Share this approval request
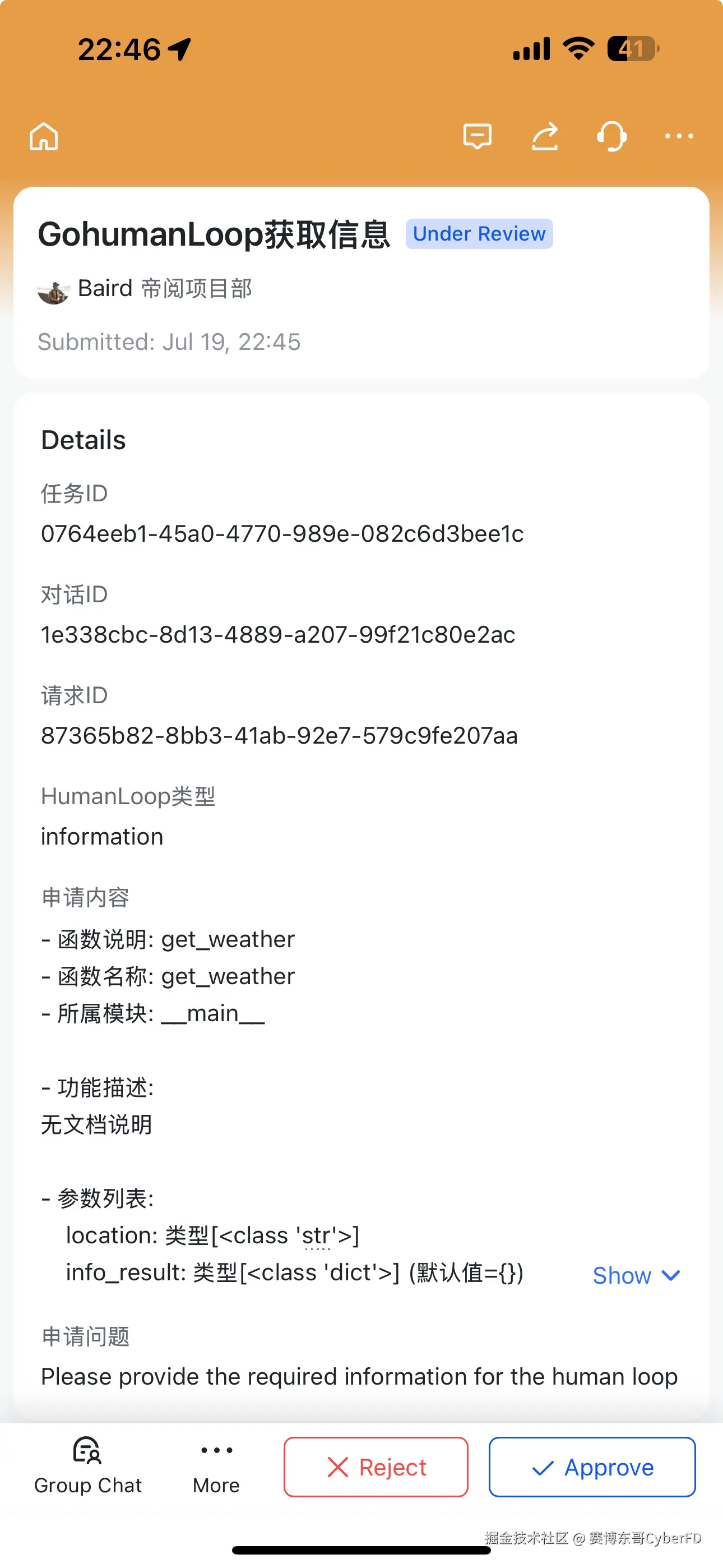 coord(545,136)
